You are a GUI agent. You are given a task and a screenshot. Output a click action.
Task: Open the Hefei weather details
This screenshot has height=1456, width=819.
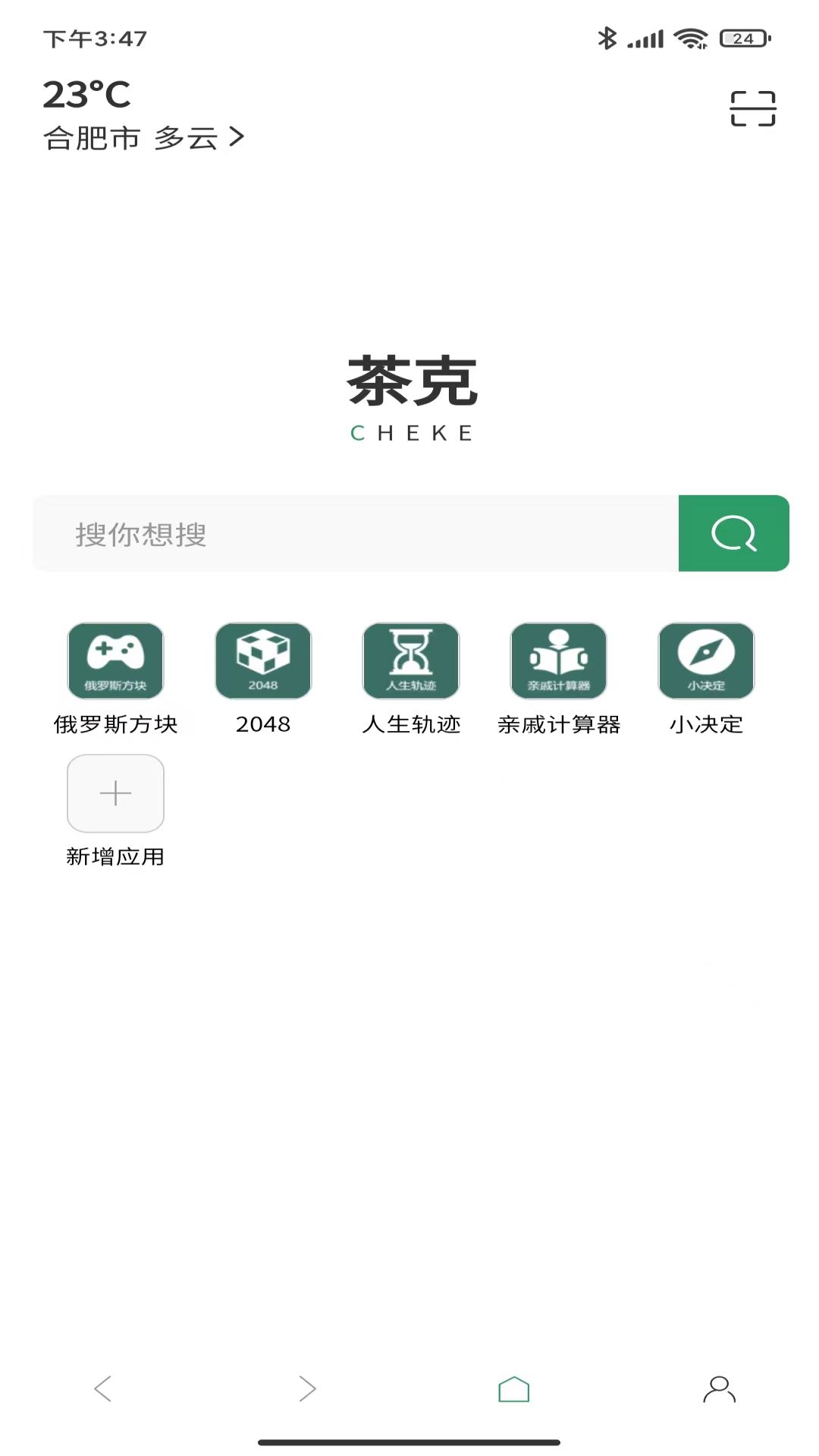[143, 138]
